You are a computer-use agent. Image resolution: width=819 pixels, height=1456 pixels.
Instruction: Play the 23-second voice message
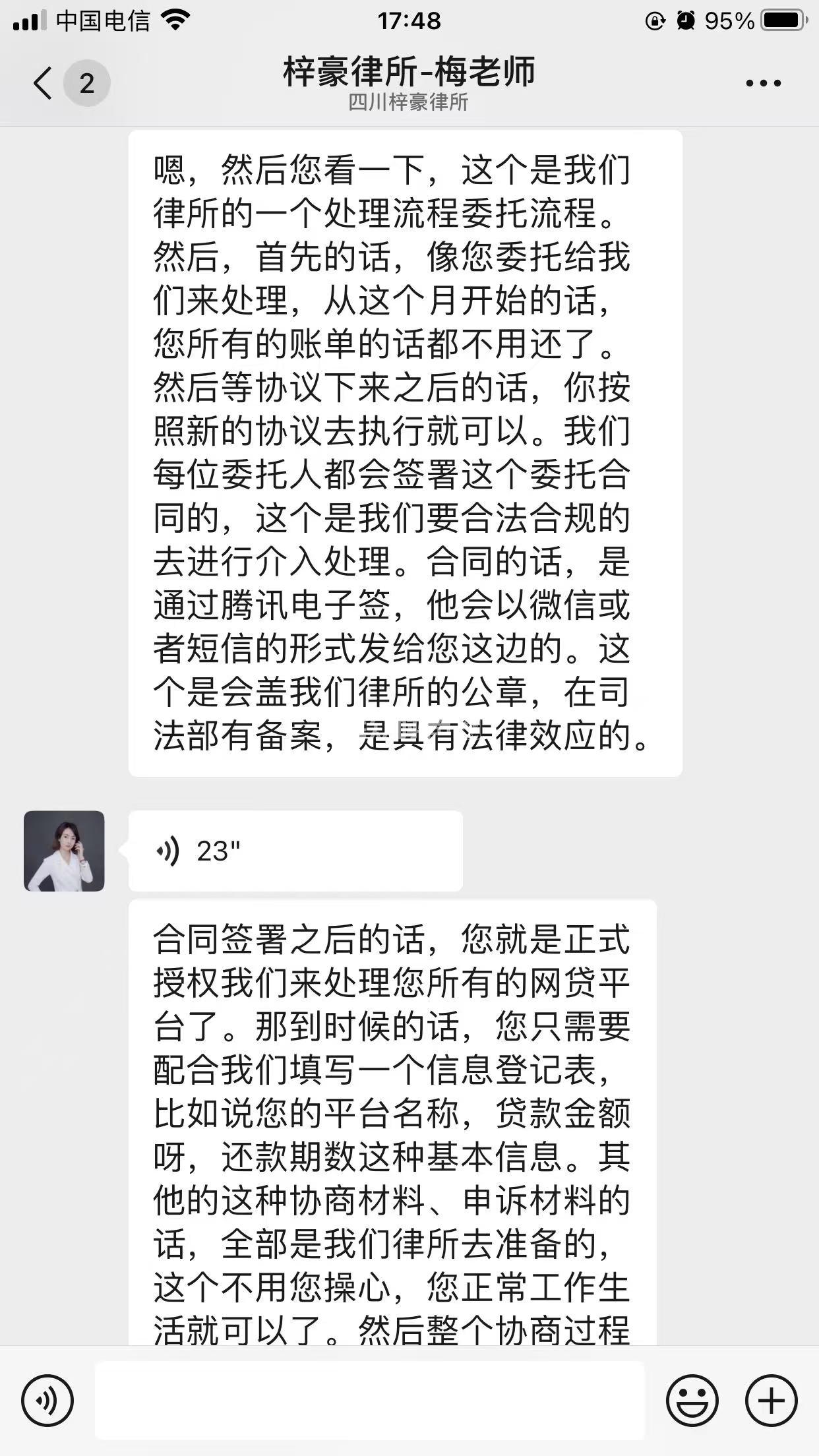pos(295,851)
